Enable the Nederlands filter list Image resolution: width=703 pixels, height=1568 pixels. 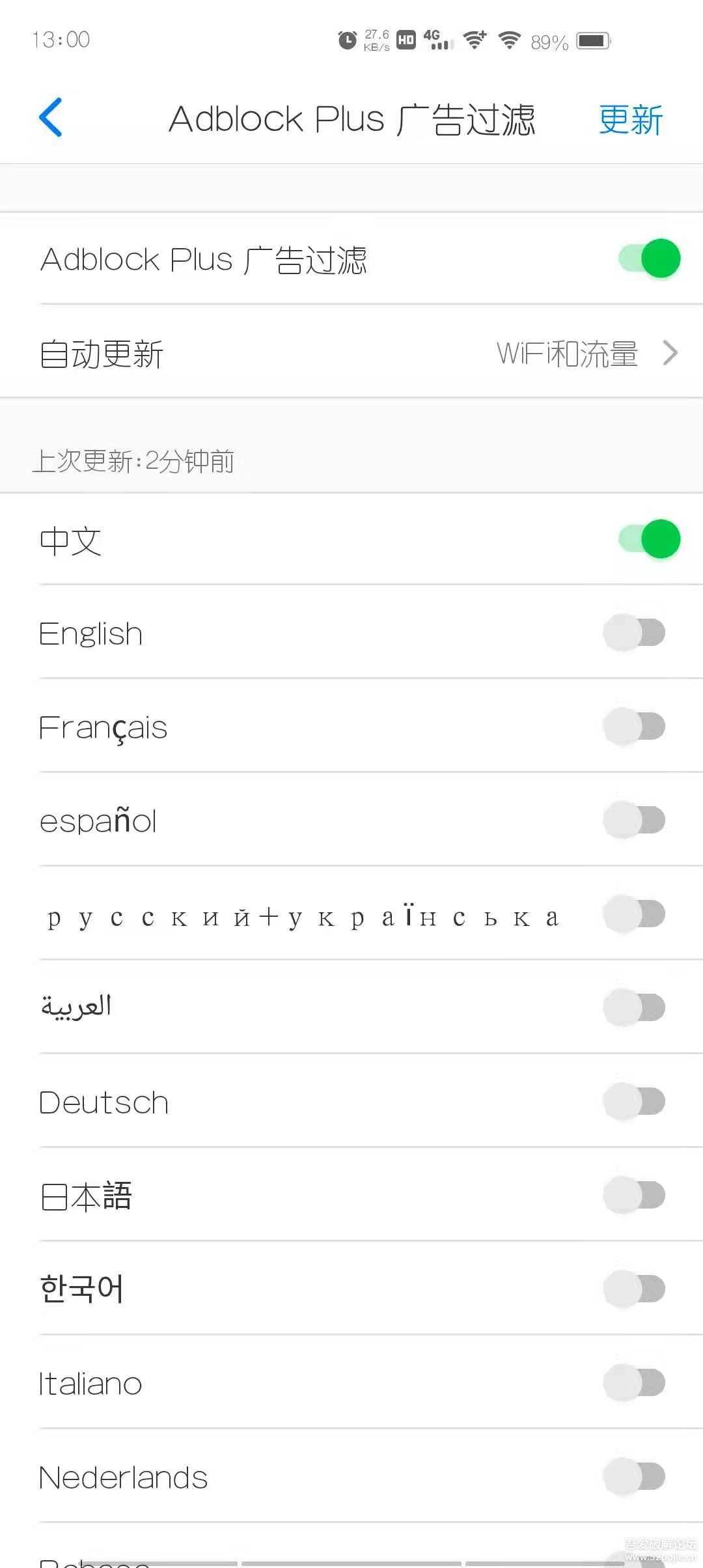(x=634, y=1476)
